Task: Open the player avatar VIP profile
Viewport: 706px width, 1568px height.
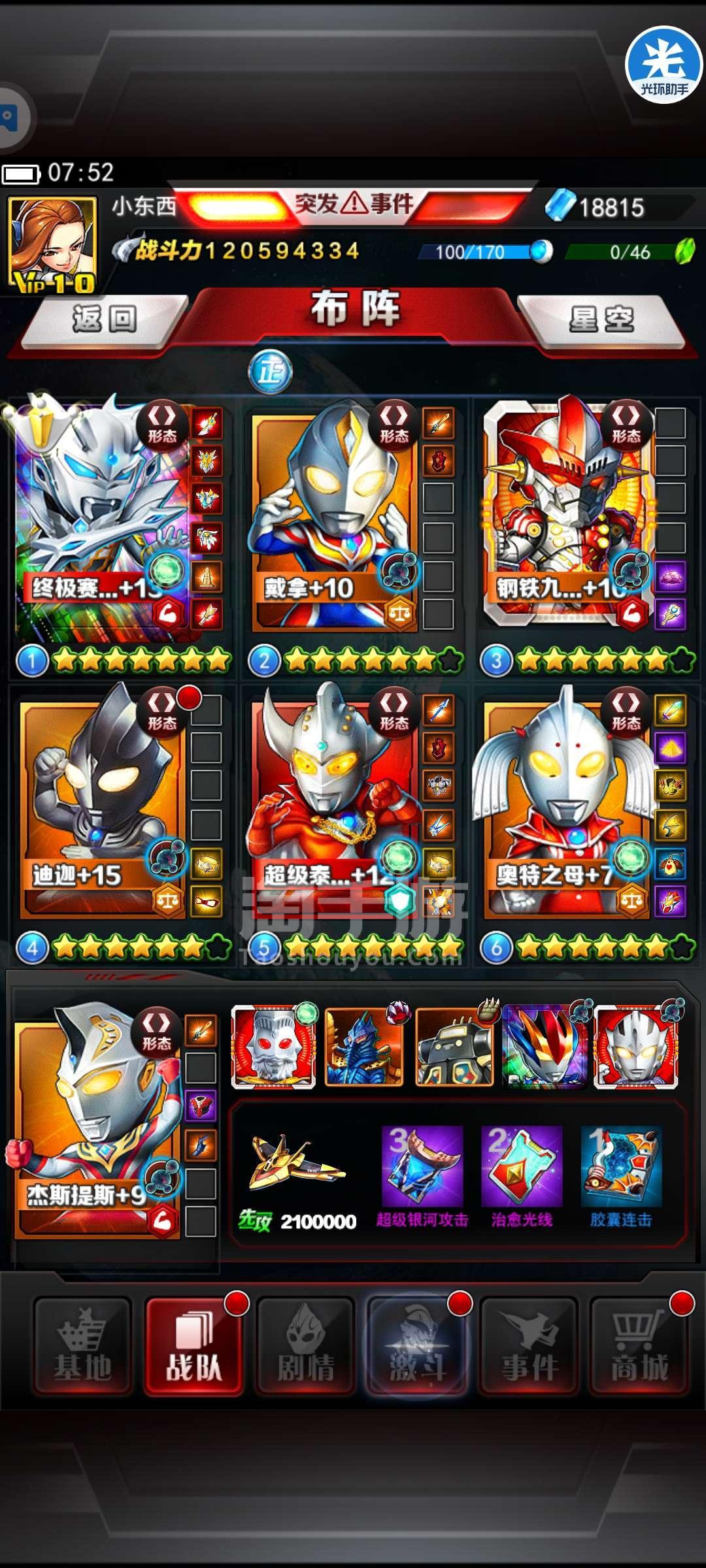Action: 52,244
